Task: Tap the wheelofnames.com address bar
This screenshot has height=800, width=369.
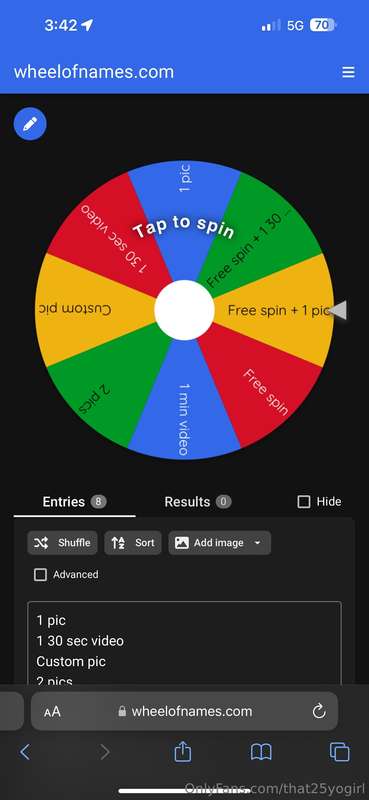Action: pyautogui.click(x=184, y=711)
